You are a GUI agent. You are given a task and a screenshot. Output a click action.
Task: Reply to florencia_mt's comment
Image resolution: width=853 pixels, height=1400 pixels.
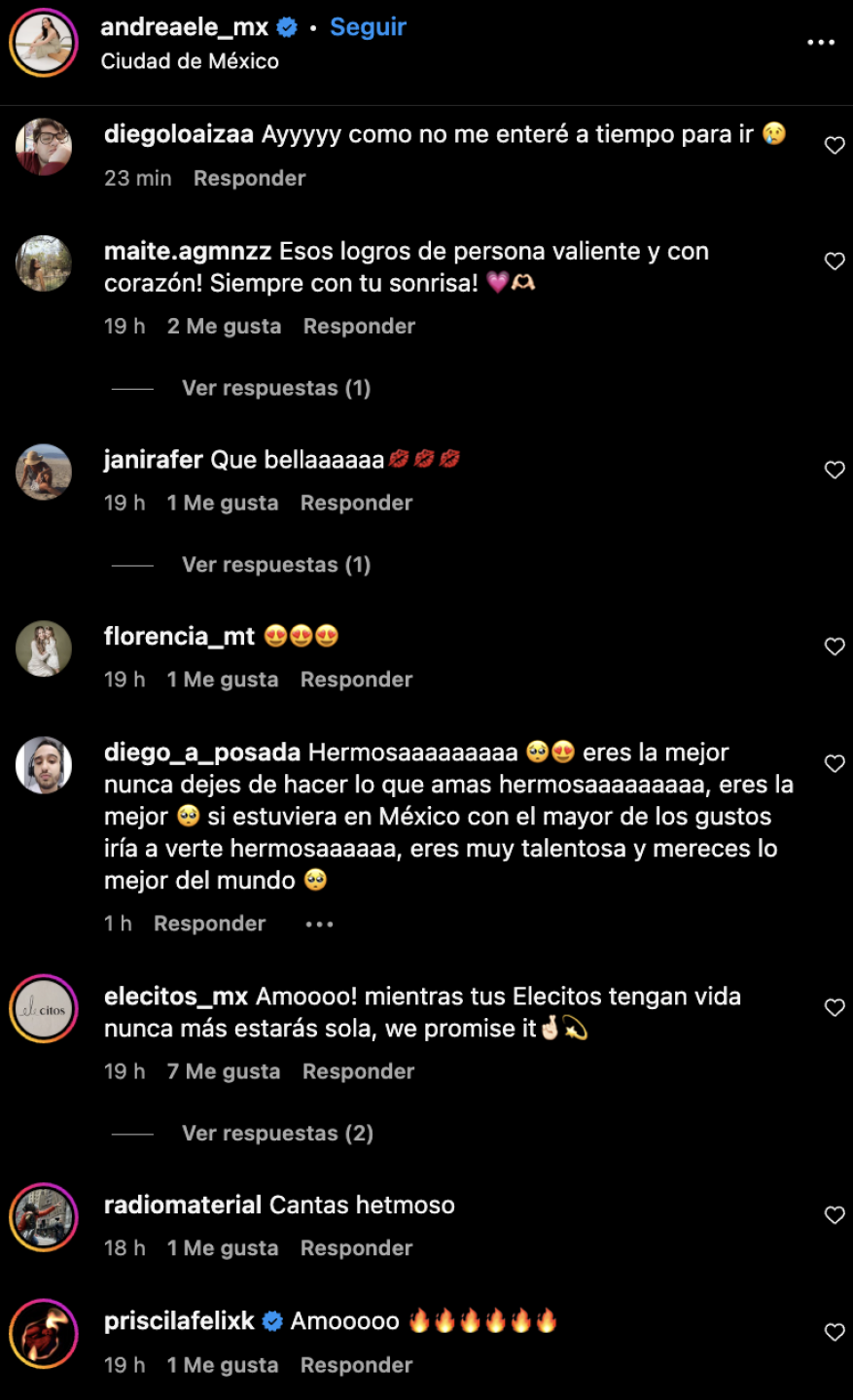point(355,679)
